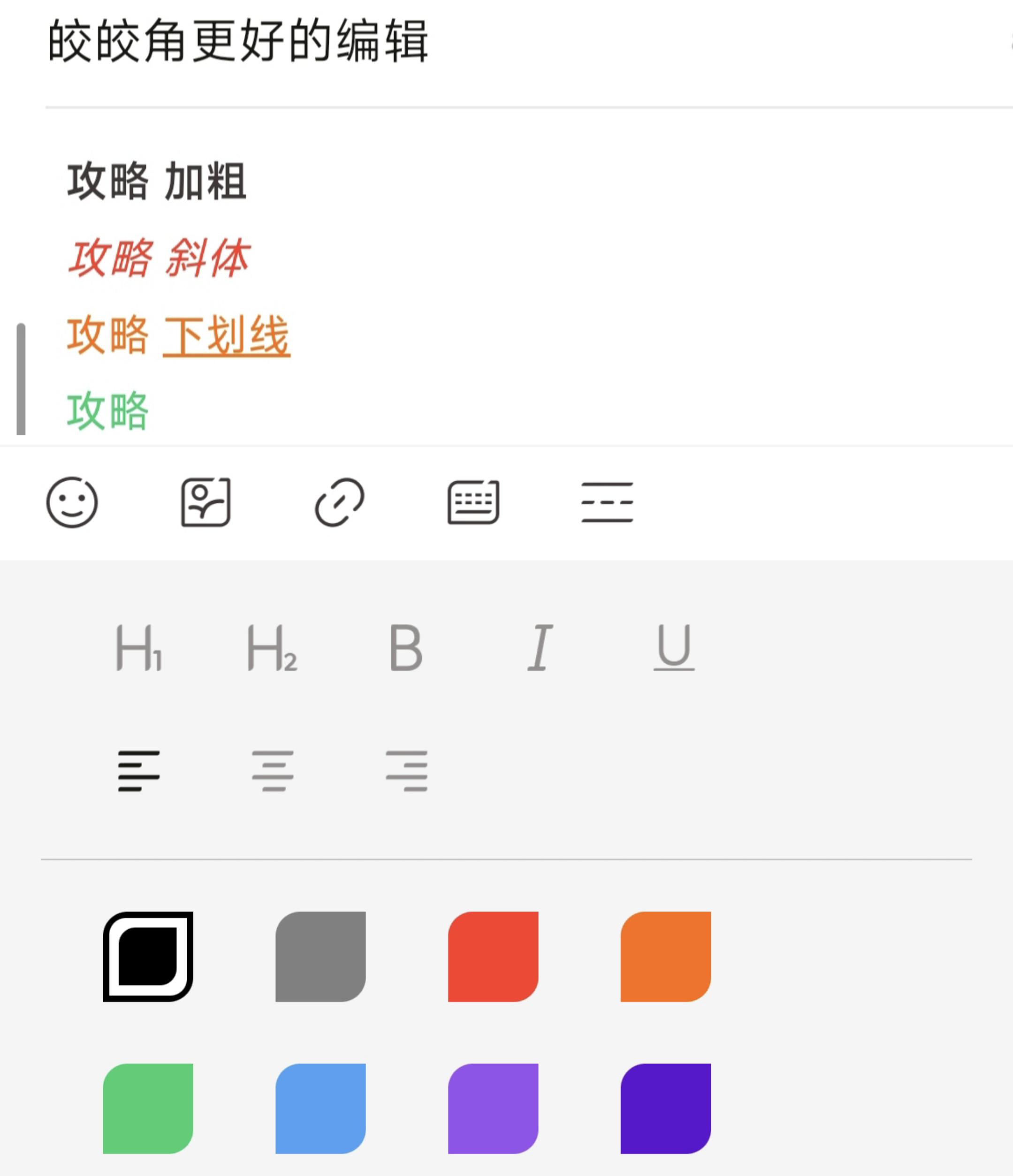Set the text color to orange
Viewport: 1013px width, 1176px height.
click(665, 956)
